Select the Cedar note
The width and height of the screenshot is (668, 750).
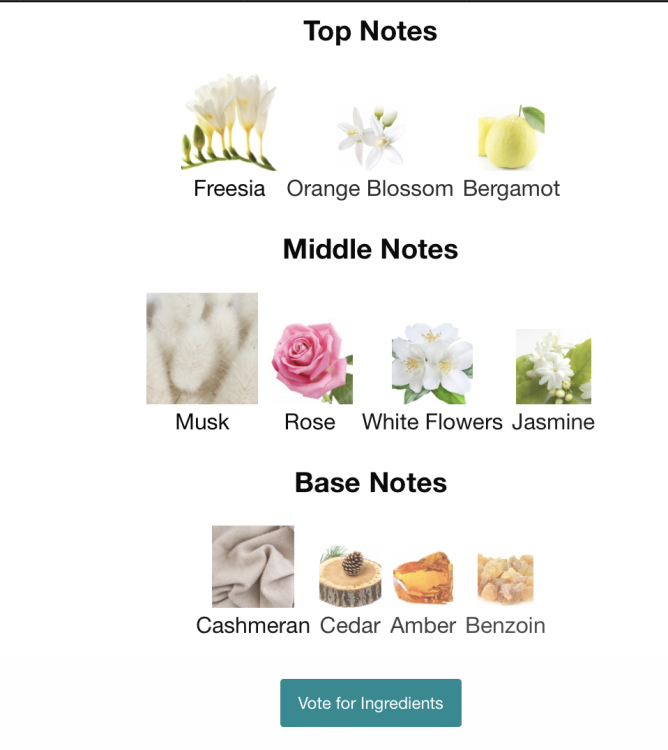coord(350,577)
